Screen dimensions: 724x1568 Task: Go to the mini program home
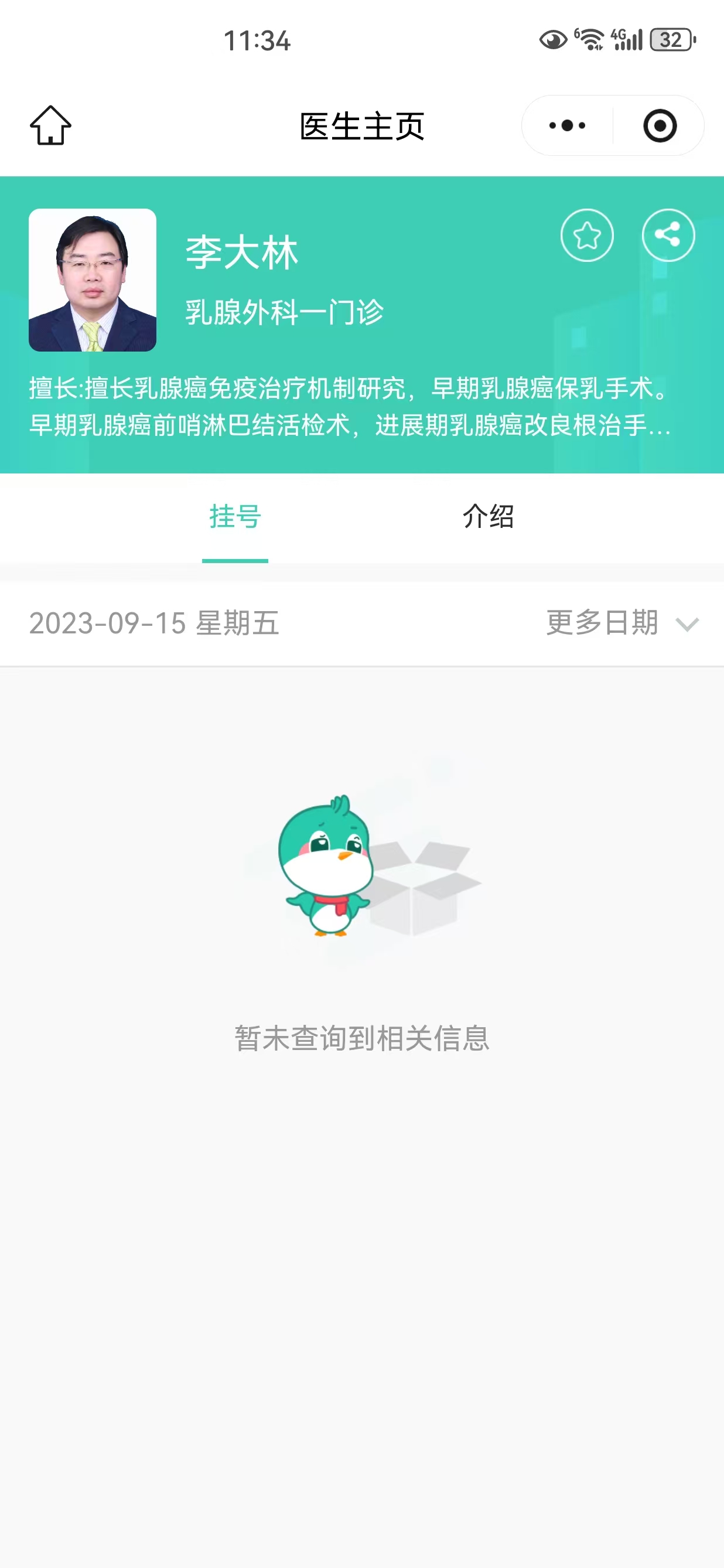tap(50, 126)
